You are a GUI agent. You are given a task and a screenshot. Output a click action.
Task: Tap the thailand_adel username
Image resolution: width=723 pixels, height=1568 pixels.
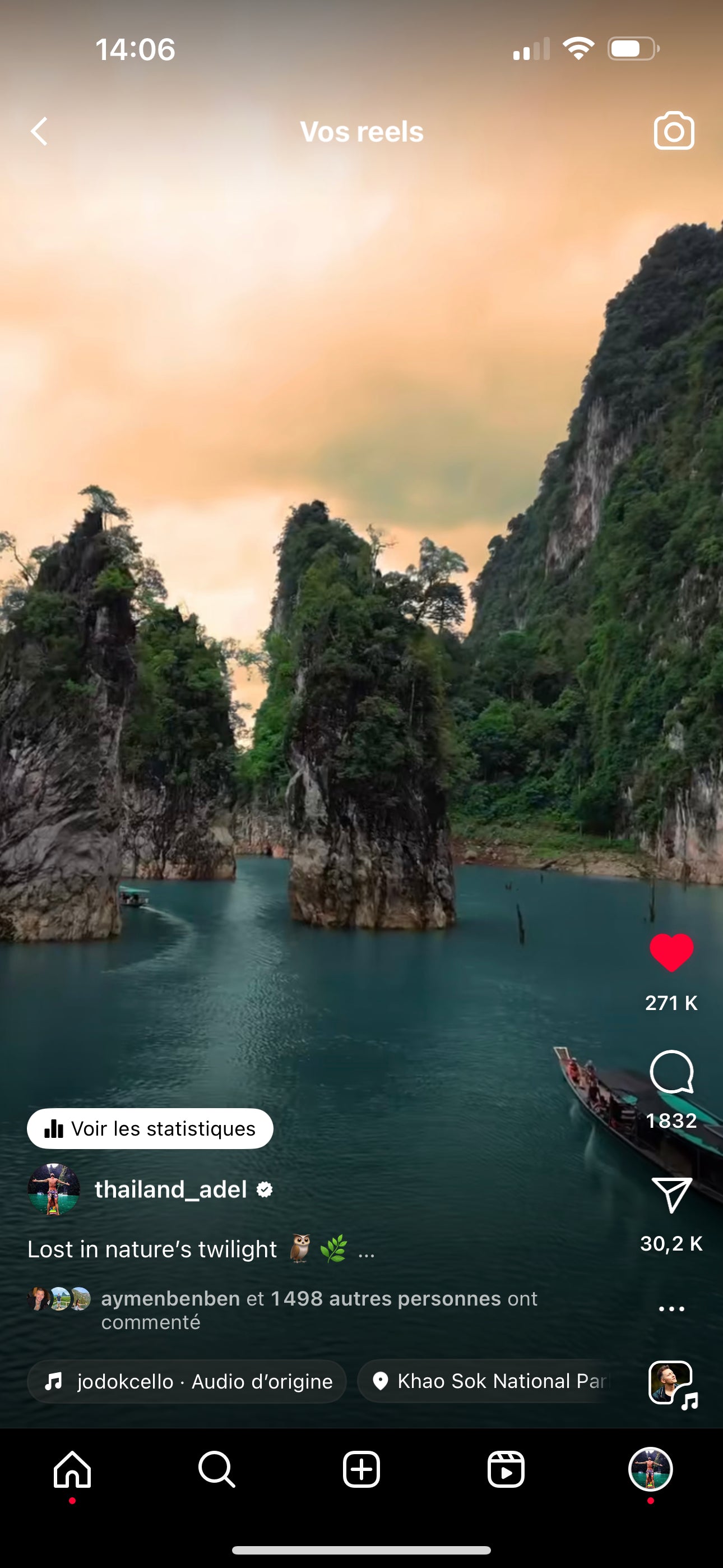tap(171, 1189)
